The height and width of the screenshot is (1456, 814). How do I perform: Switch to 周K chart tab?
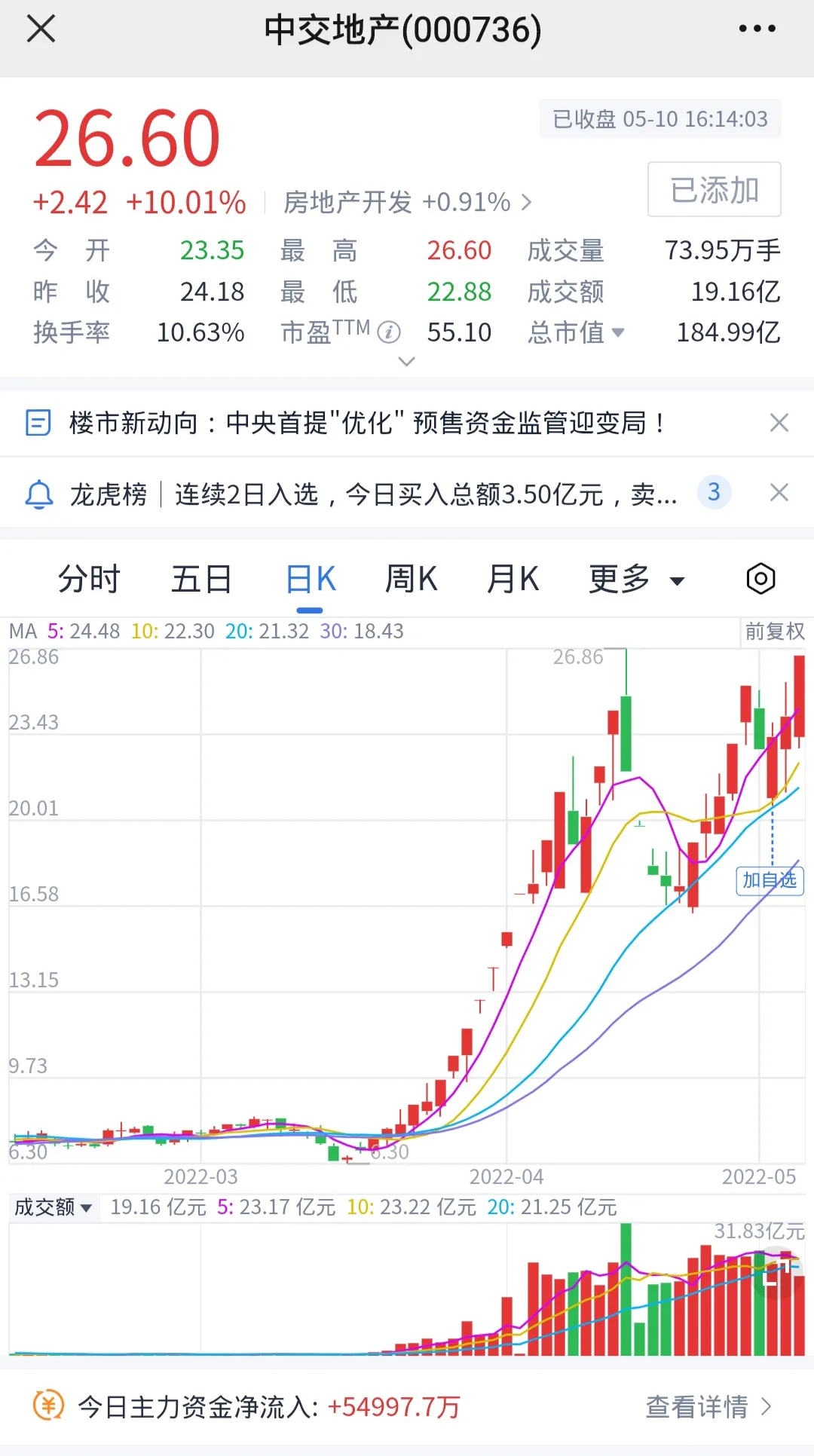point(411,579)
